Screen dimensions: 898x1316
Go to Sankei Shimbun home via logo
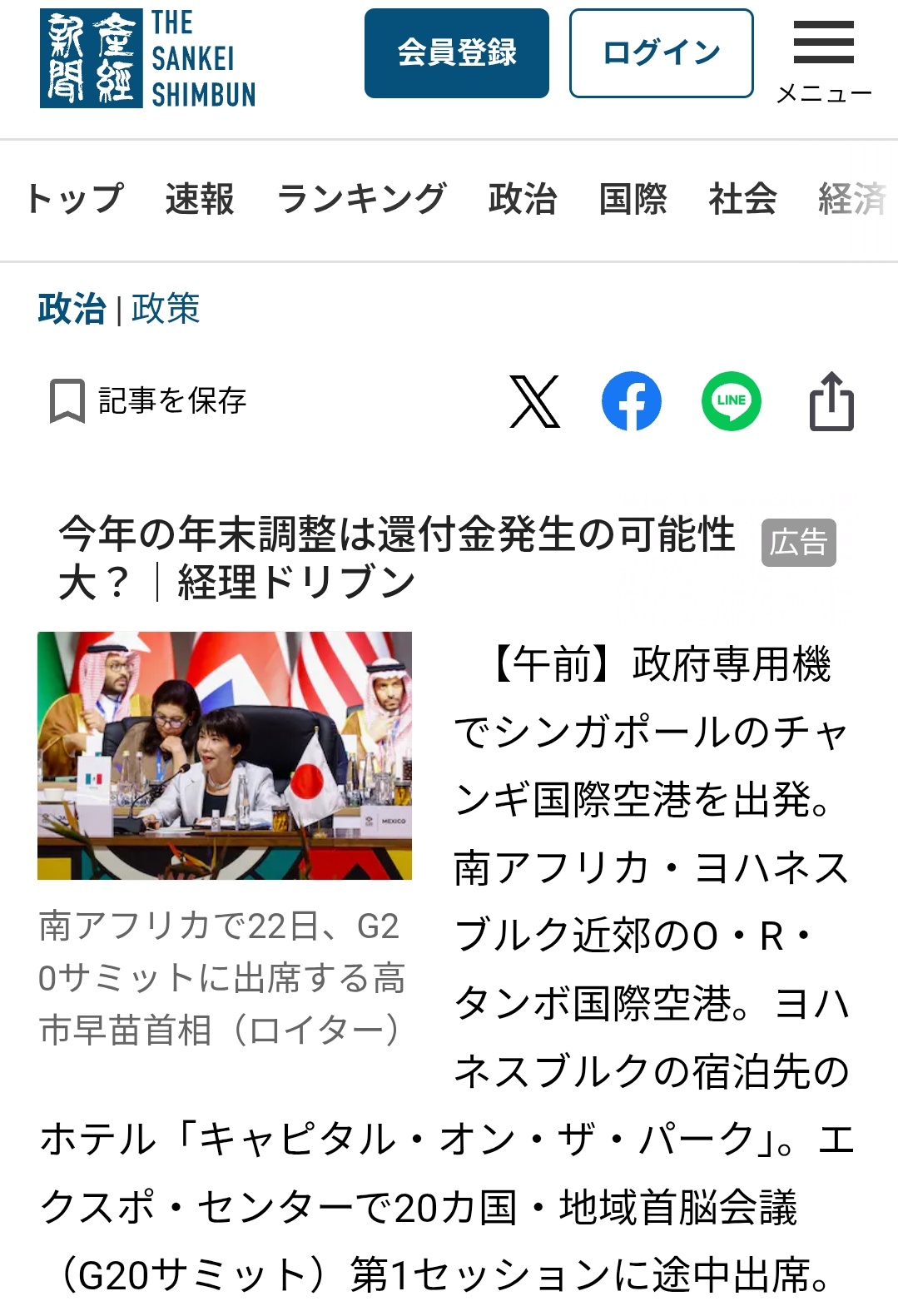tap(148, 58)
